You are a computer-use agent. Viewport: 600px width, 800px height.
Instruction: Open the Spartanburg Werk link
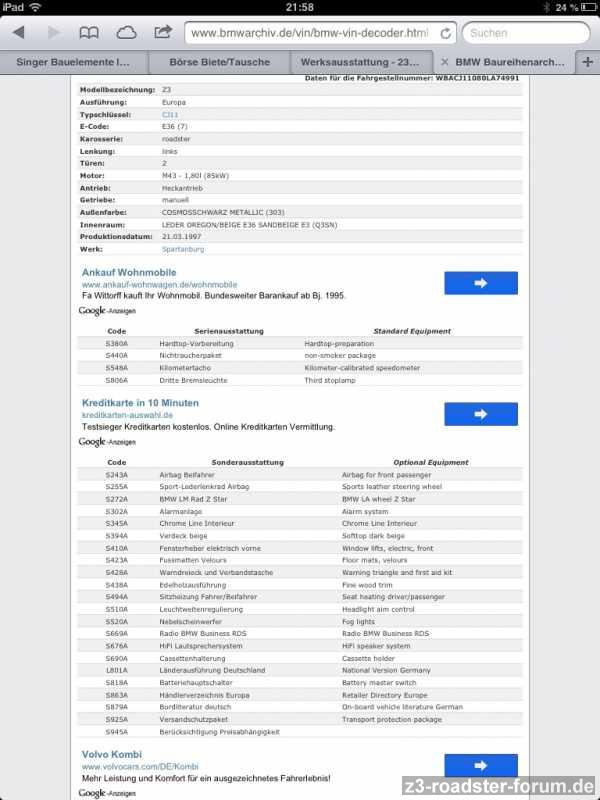click(182, 249)
